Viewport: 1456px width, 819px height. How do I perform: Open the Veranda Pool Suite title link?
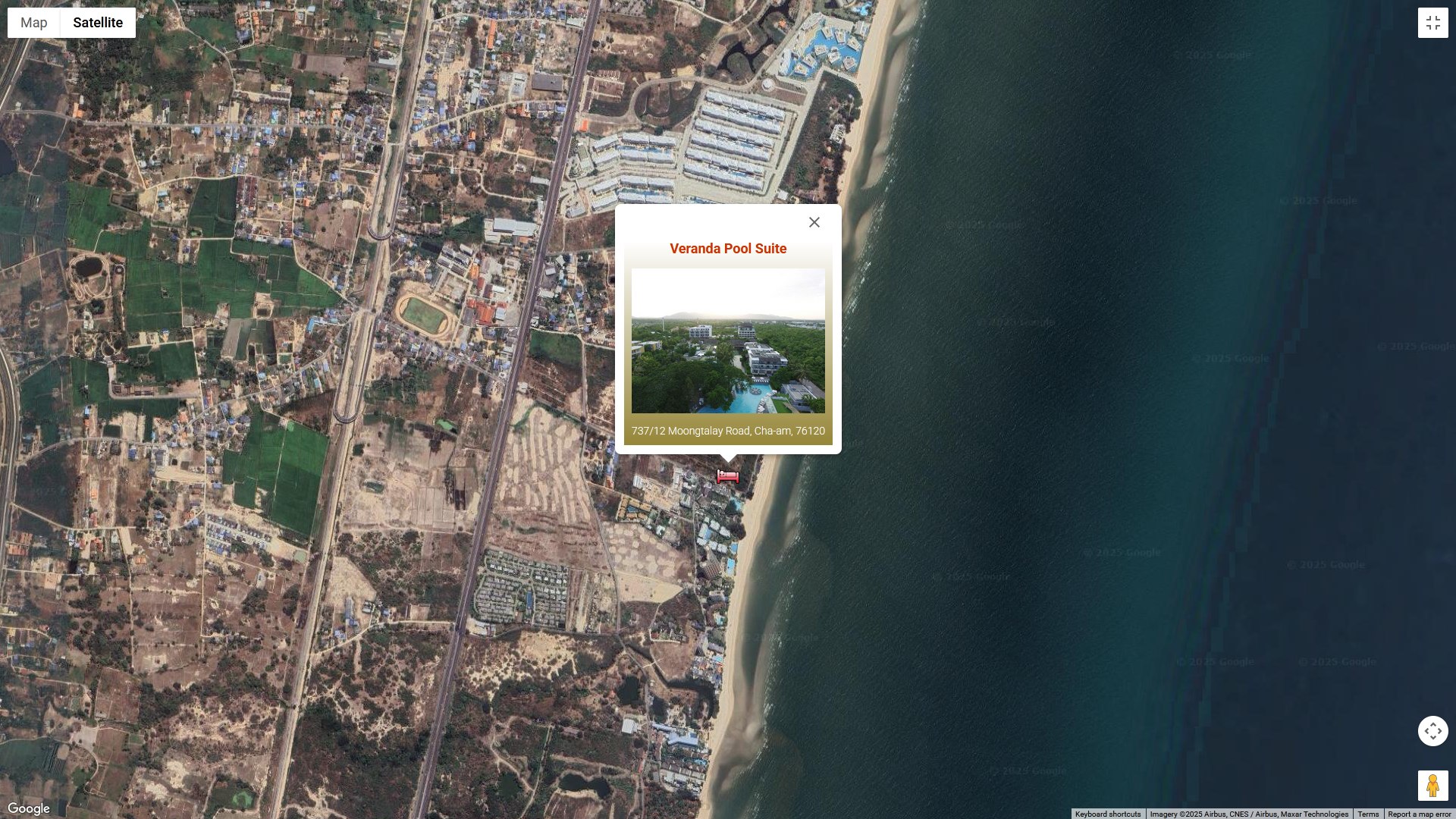pos(728,249)
